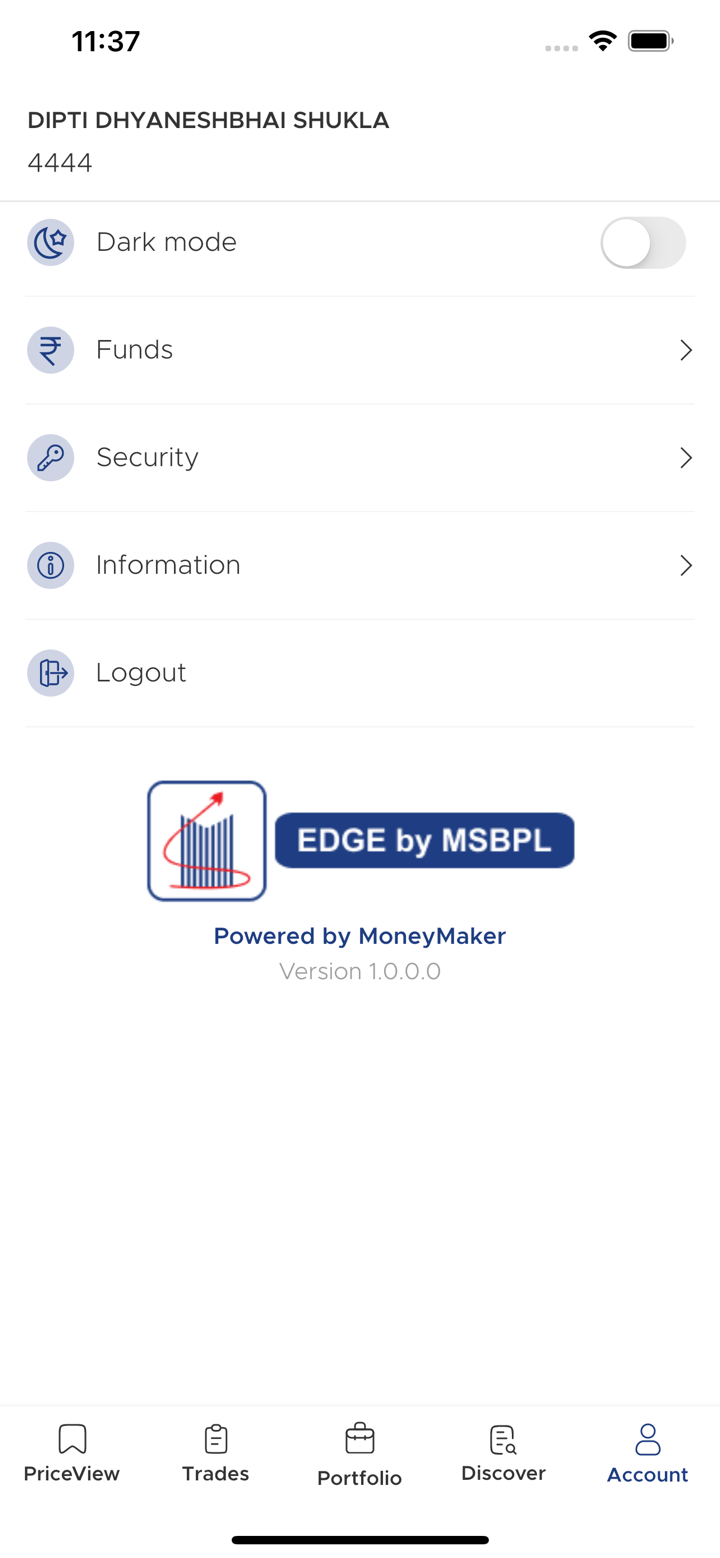Switch to the PriceView tab

[72, 1454]
